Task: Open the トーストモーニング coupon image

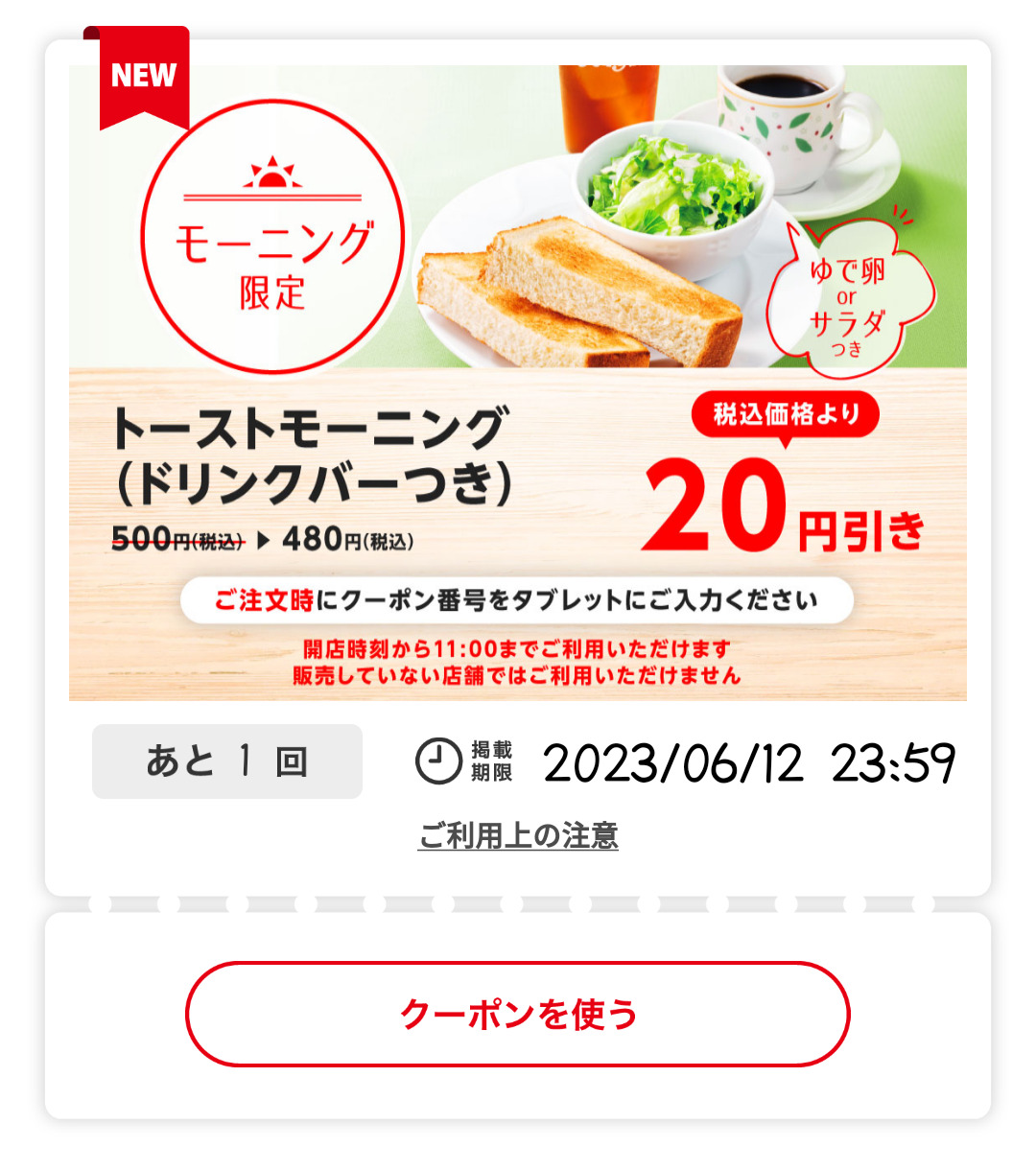Action: coord(518,384)
